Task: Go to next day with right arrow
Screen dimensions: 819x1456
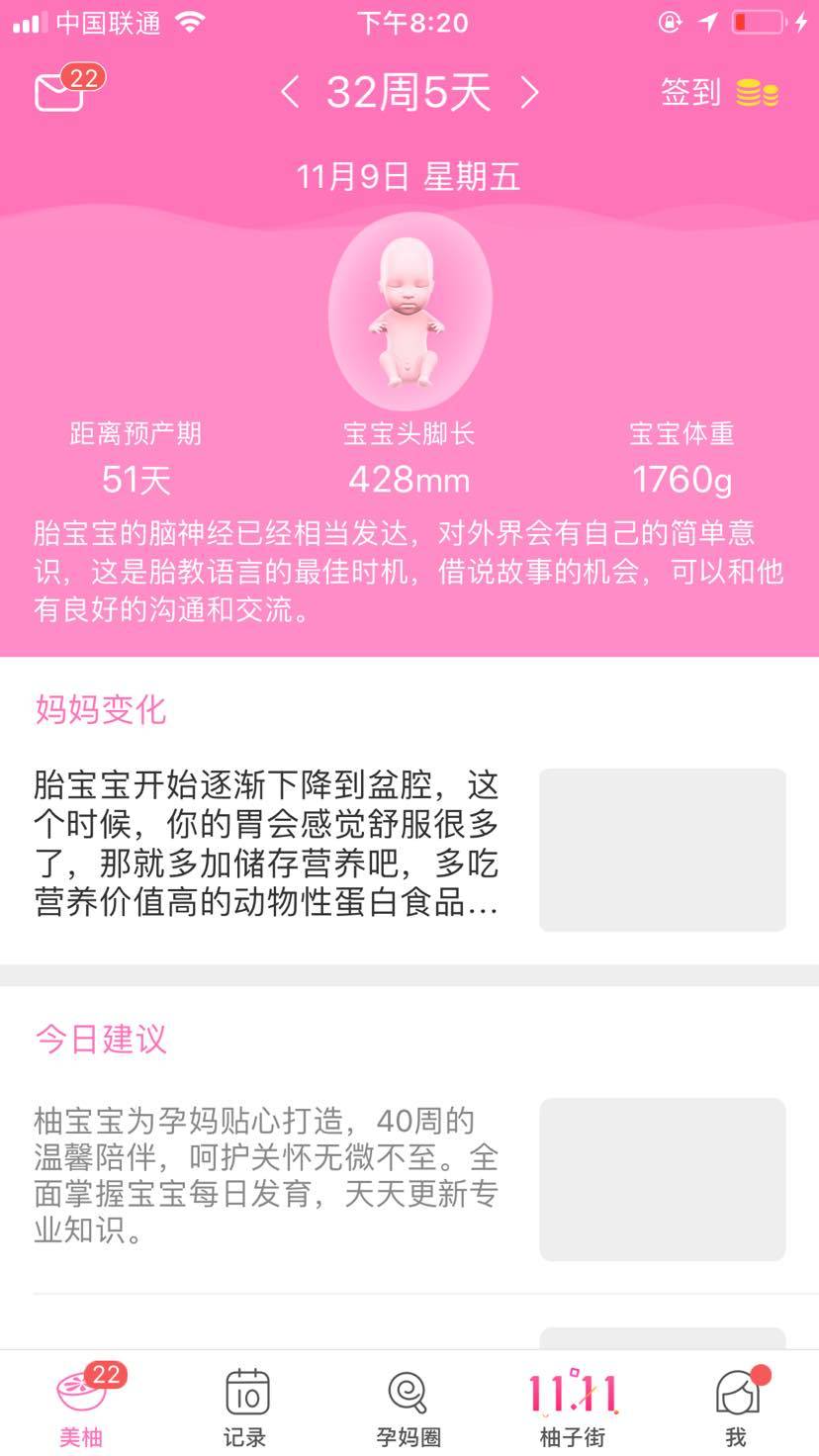Action: click(x=530, y=93)
